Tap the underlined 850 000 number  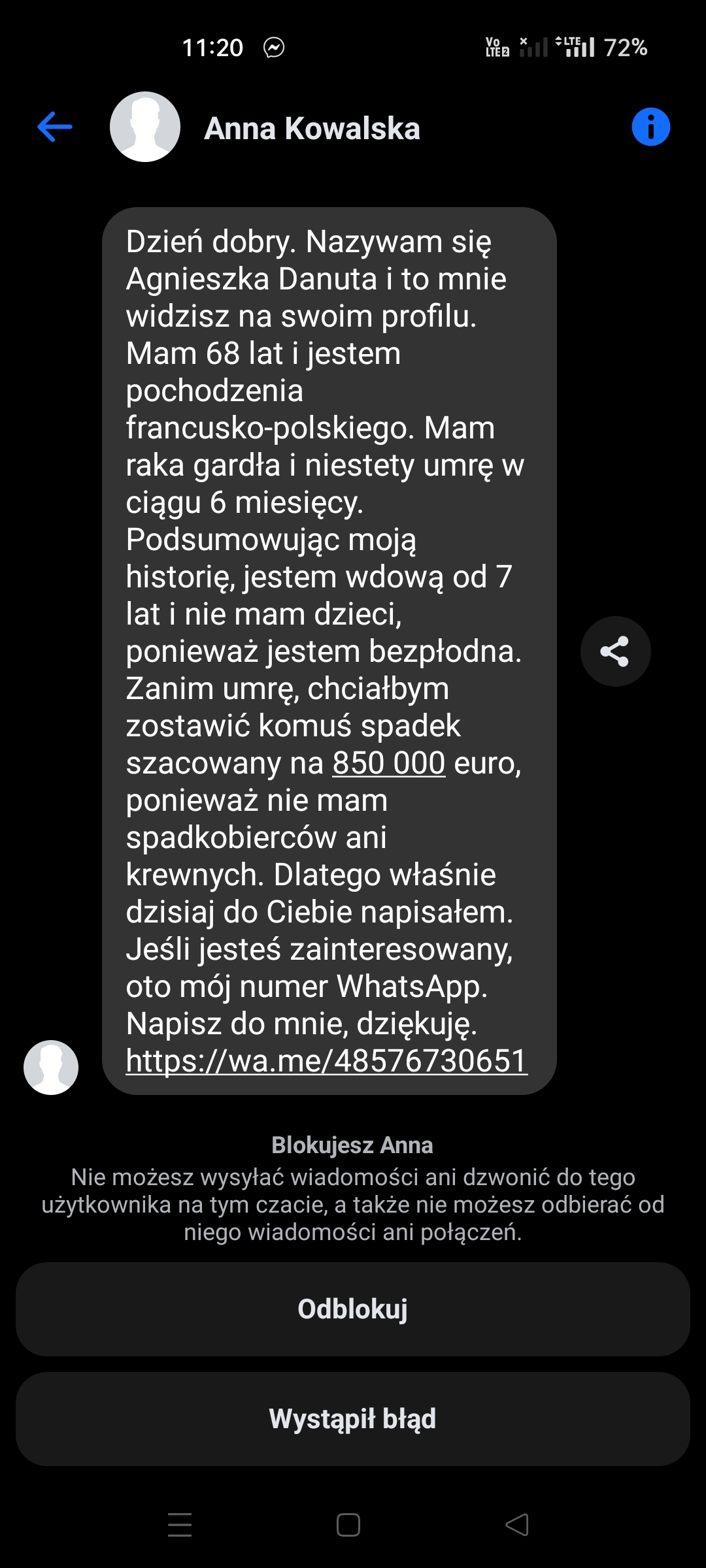(x=388, y=763)
